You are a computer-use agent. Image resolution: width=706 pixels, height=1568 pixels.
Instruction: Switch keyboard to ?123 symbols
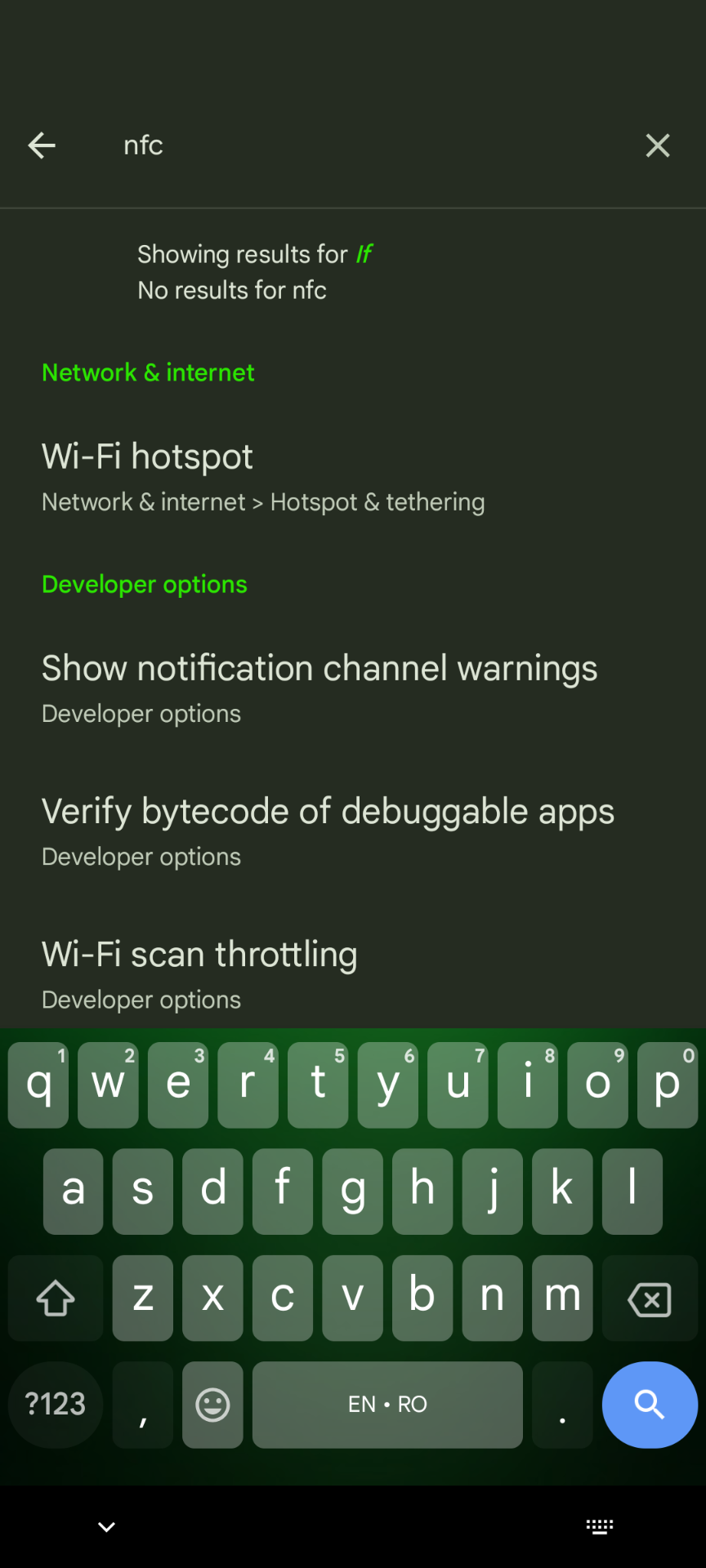(56, 1405)
